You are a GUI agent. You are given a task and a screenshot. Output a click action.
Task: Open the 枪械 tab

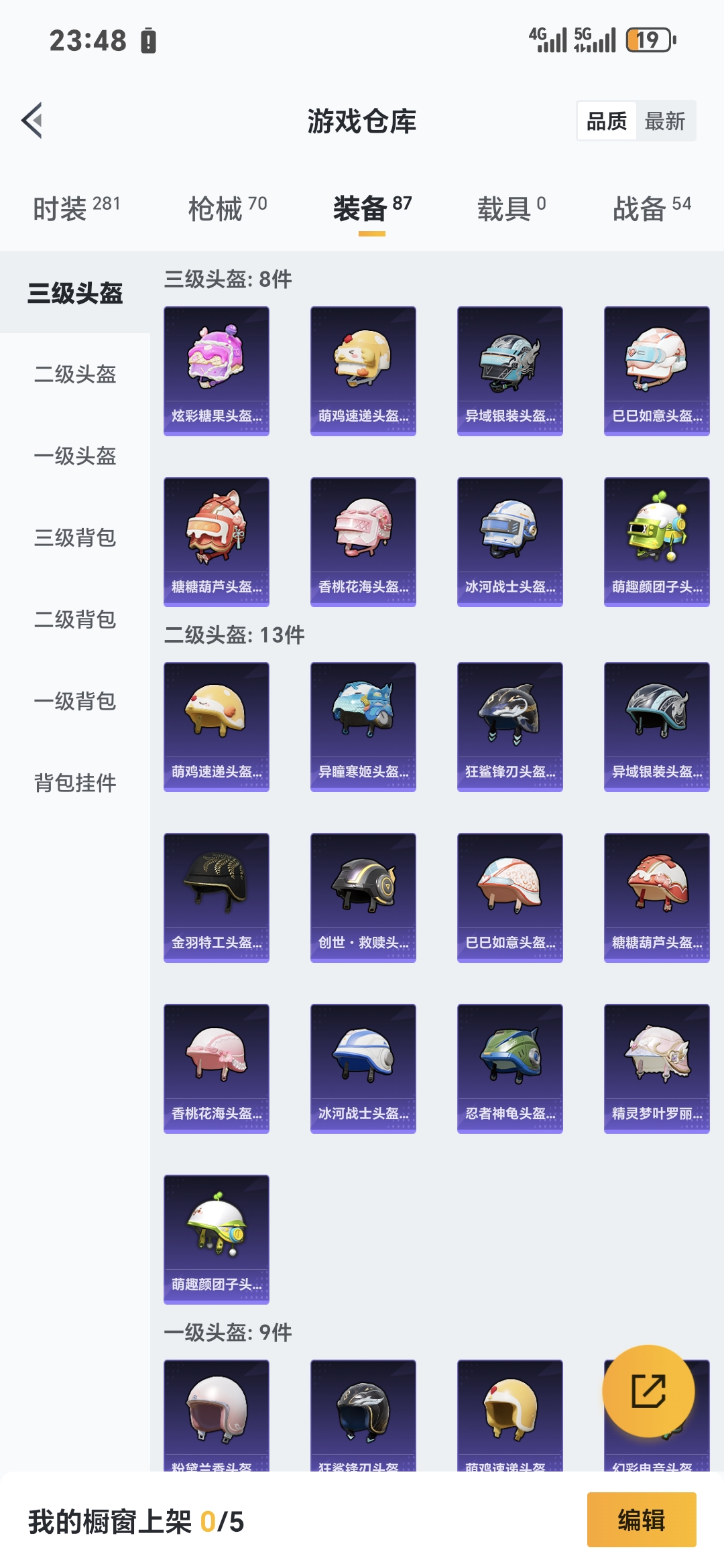(x=227, y=208)
